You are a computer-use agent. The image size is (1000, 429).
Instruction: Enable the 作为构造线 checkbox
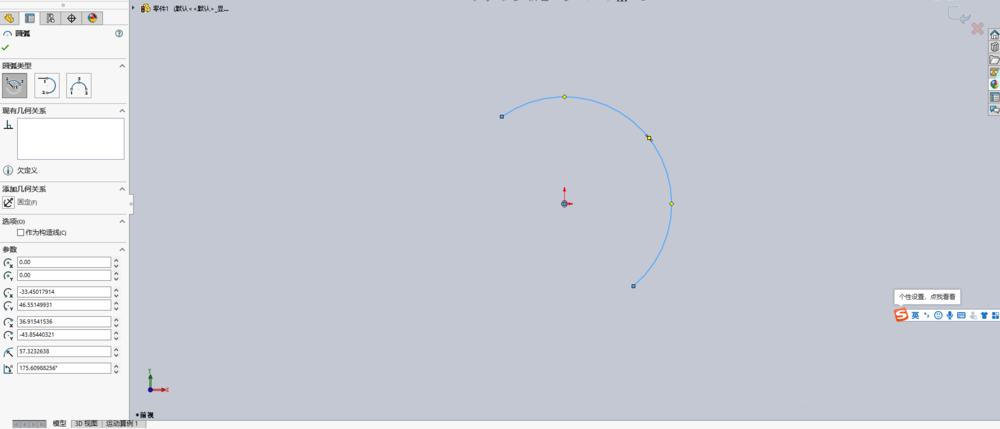[21, 232]
